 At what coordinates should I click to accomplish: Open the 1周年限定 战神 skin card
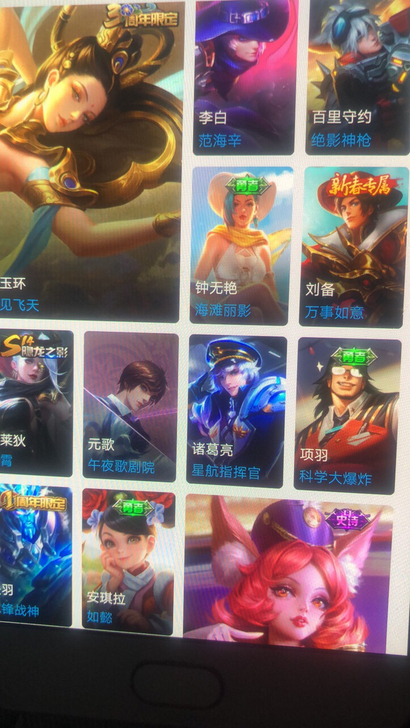point(35,555)
